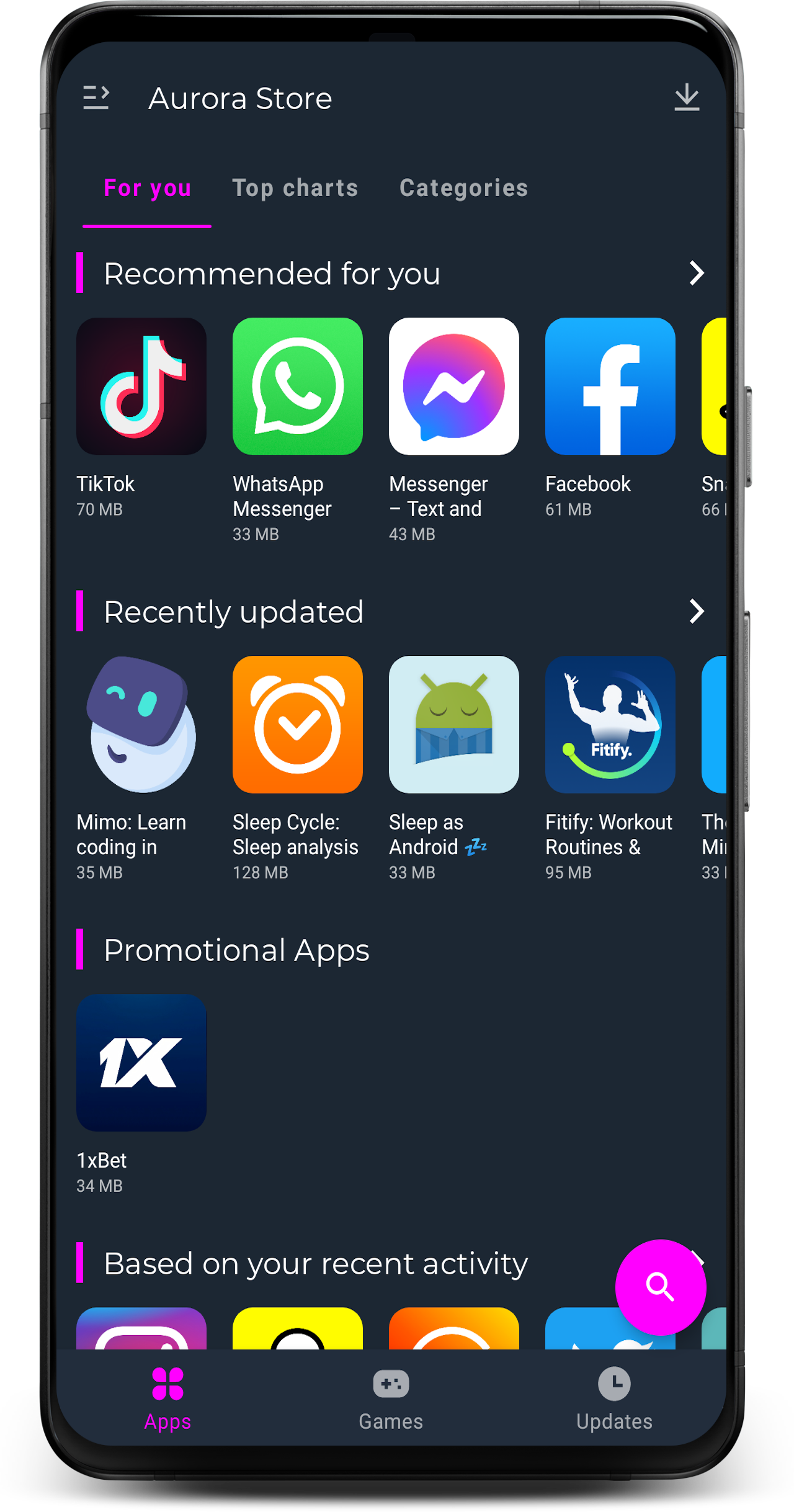Screen dimensions: 794x1512
Task: Open the downloads icon
Action: [687, 97]
